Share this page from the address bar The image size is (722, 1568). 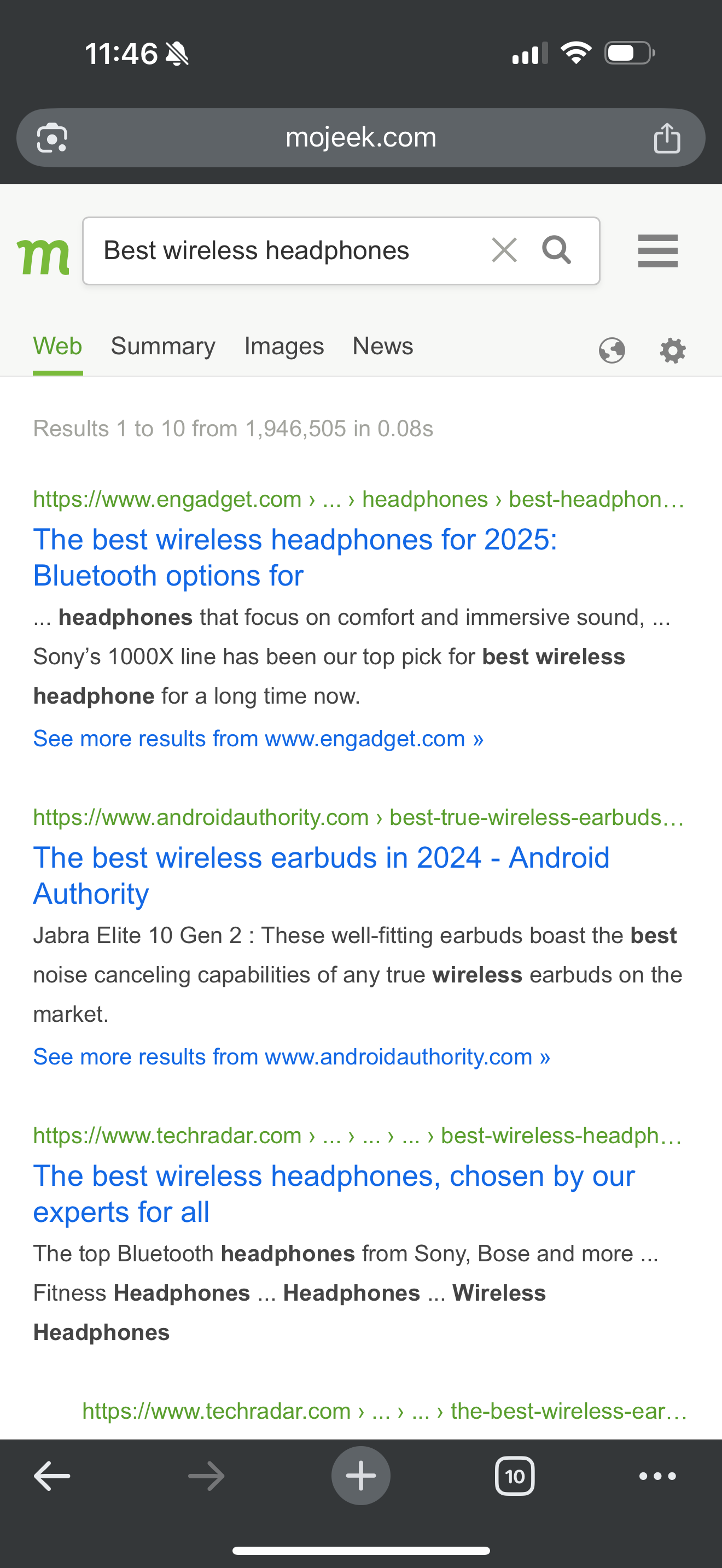click(667, 138)
